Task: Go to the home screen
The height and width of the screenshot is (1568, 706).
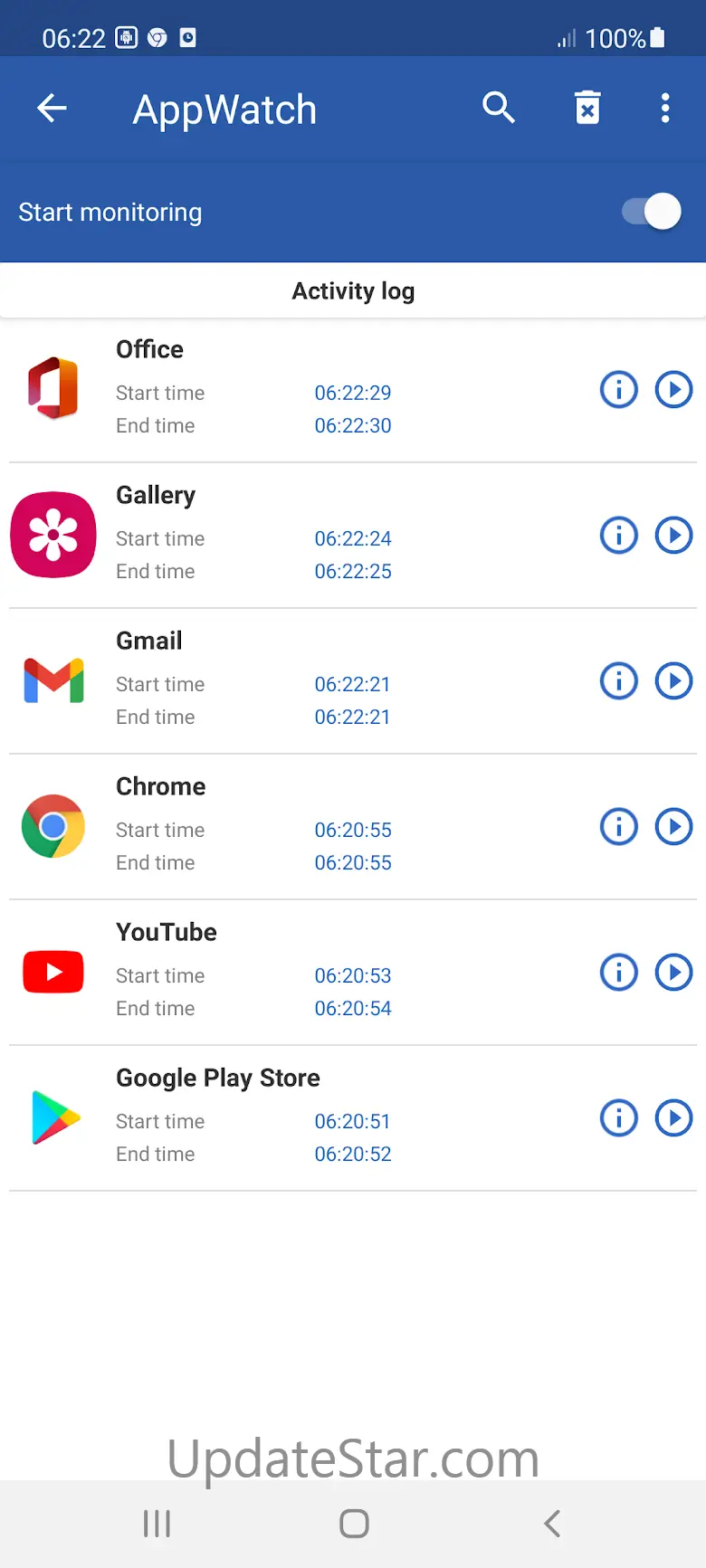Action: coord(354,1524)
